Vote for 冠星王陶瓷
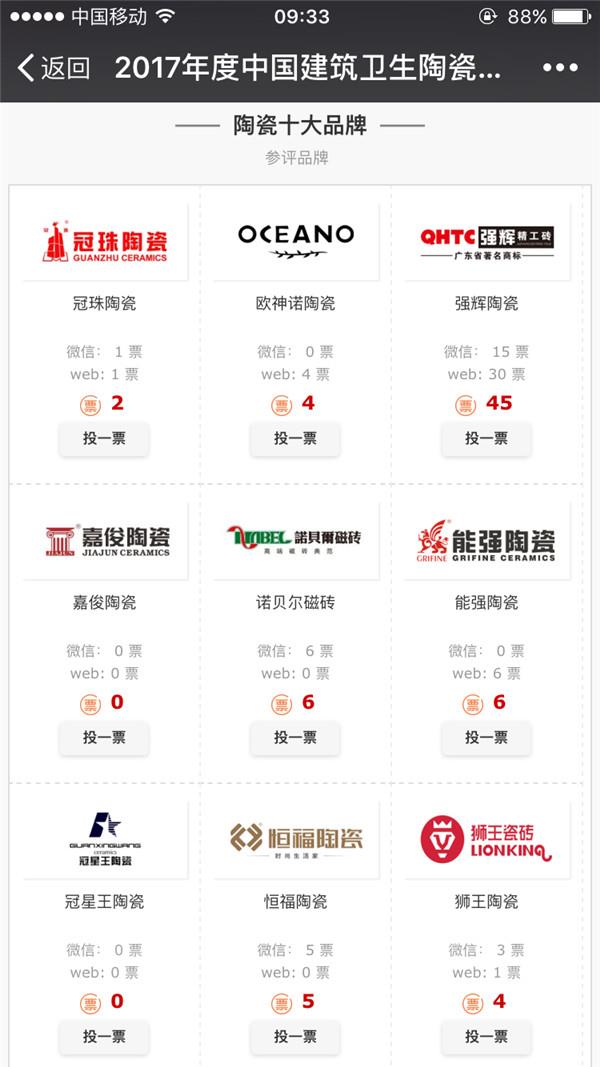The image size is (600, 1067). pos(104,1036)
